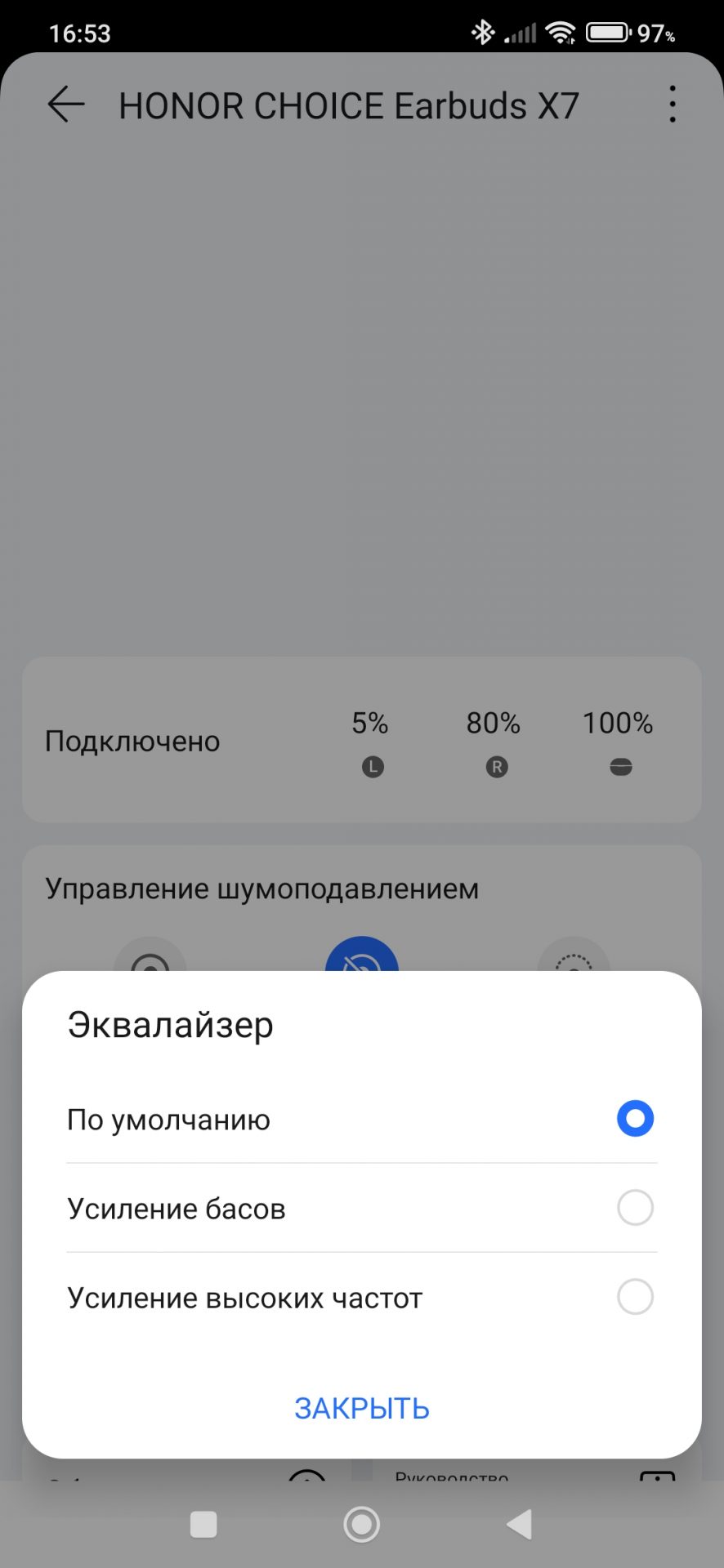Screen dimensions: 724x1568
Task: Select the По умолчанию equalizer preset
Action: (635, 1119)
